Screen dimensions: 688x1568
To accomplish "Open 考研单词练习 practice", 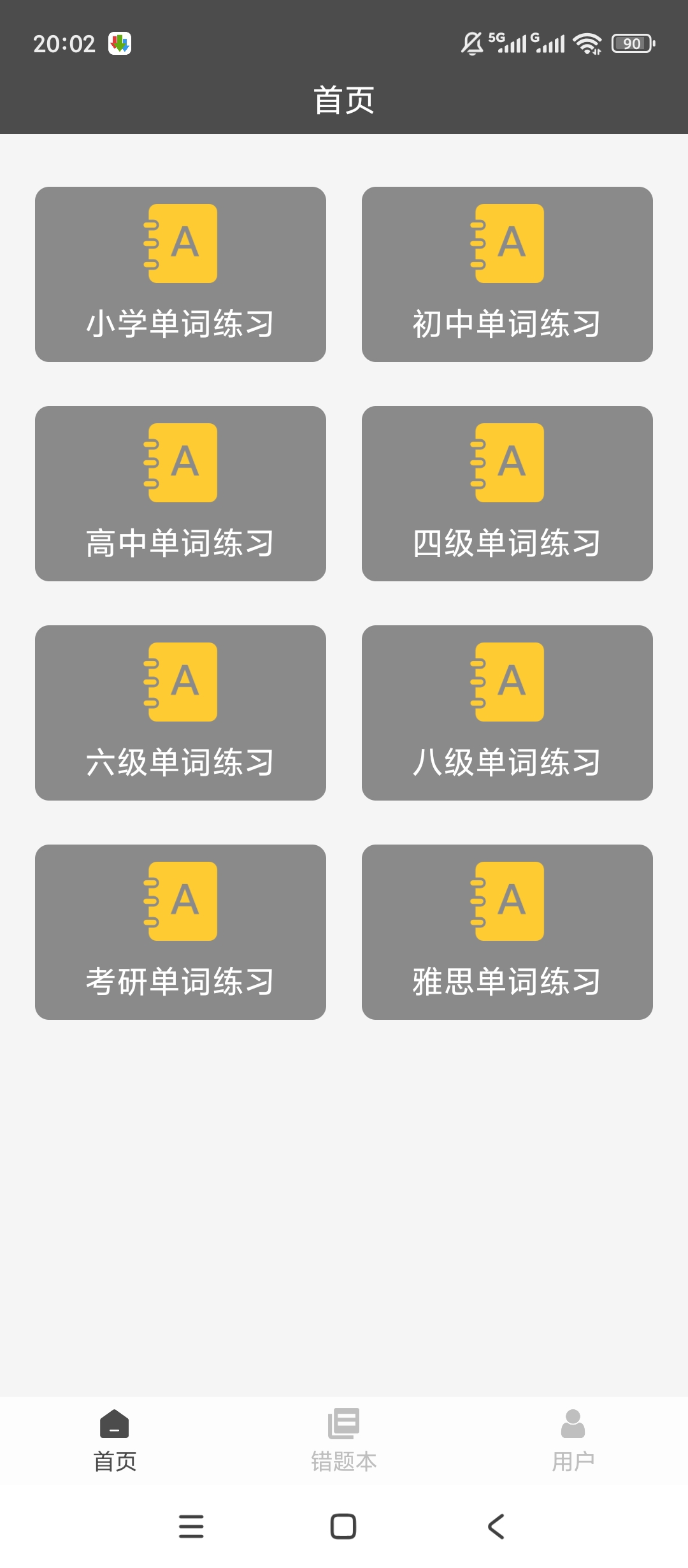I will pos(181,931).
